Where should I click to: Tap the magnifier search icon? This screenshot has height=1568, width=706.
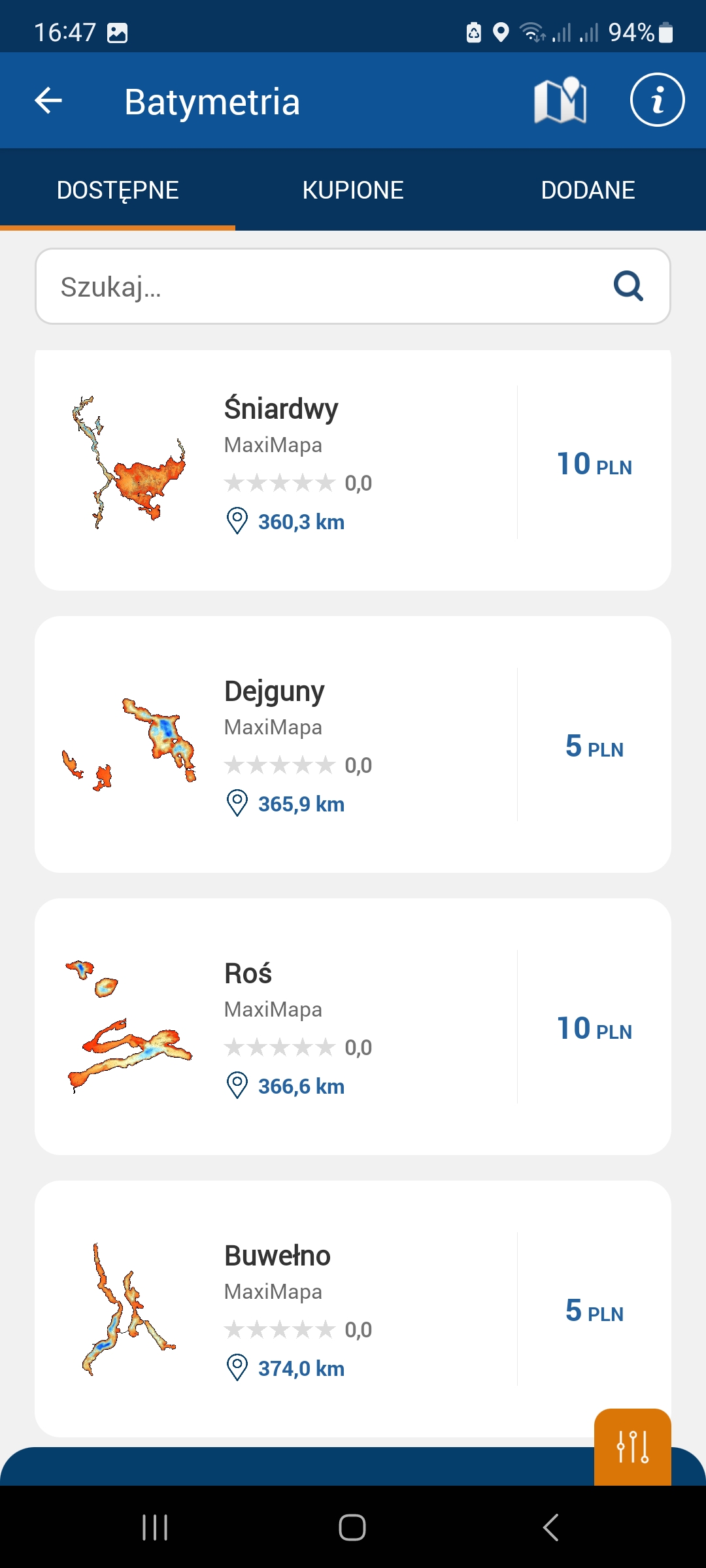(628, 286)
